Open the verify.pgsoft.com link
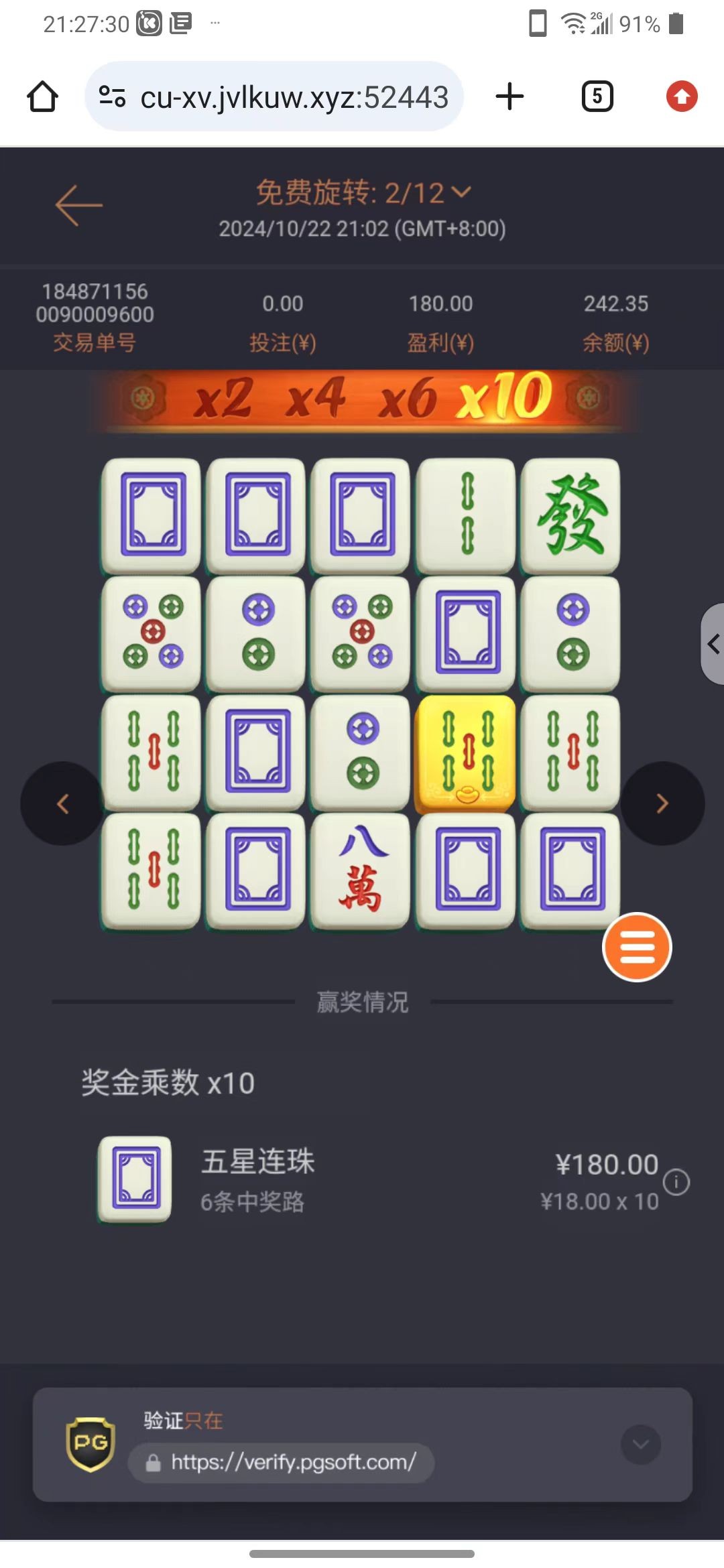The height and width of the screenshot is (1568, 724). [x=293, y=1462]
